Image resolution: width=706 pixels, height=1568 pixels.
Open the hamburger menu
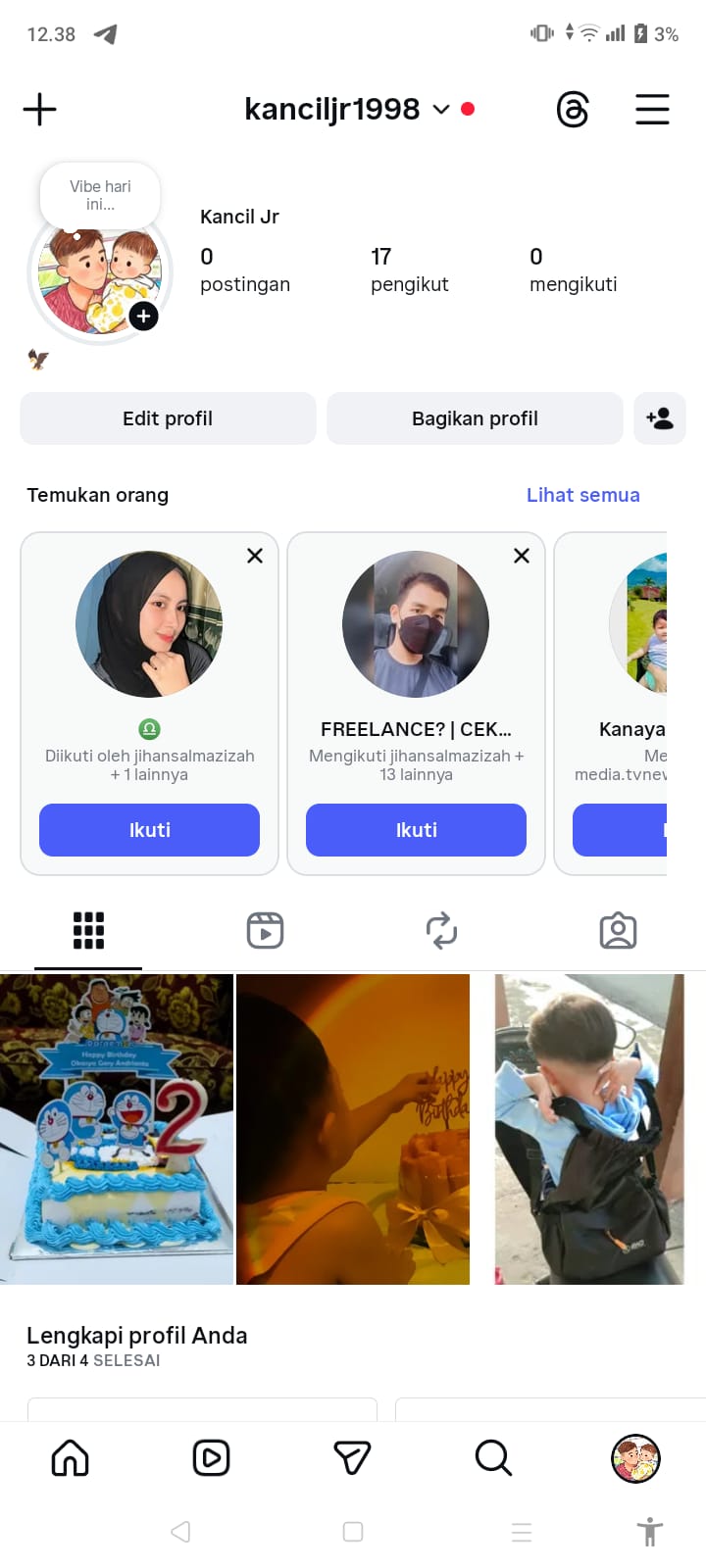[x=652, y=109]
